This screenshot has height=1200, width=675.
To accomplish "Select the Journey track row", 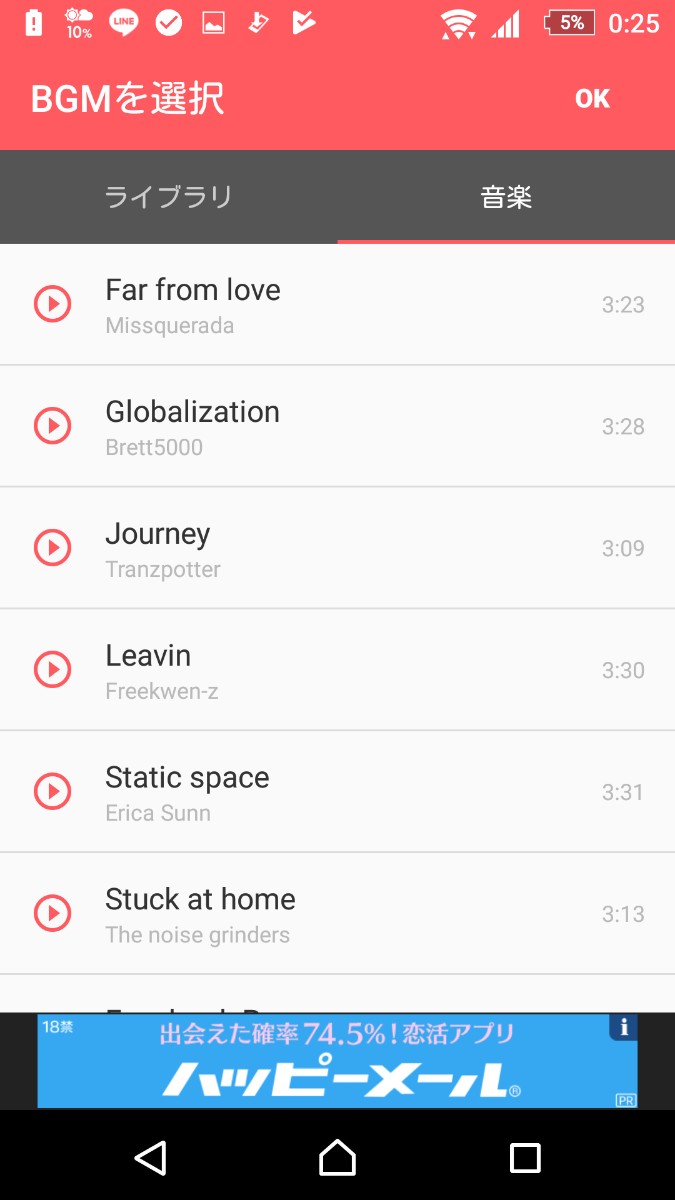I will pyautogui.click(x=300, y=549).
